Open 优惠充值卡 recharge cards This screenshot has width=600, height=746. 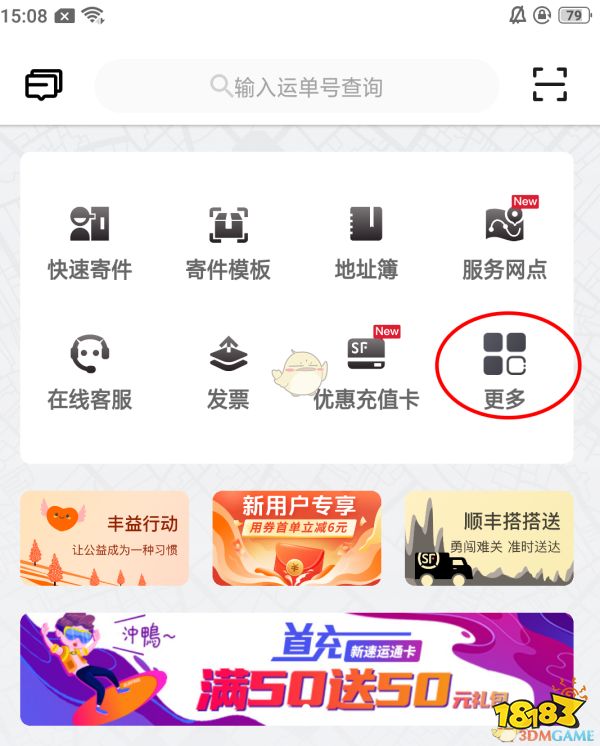pos(366,372)
